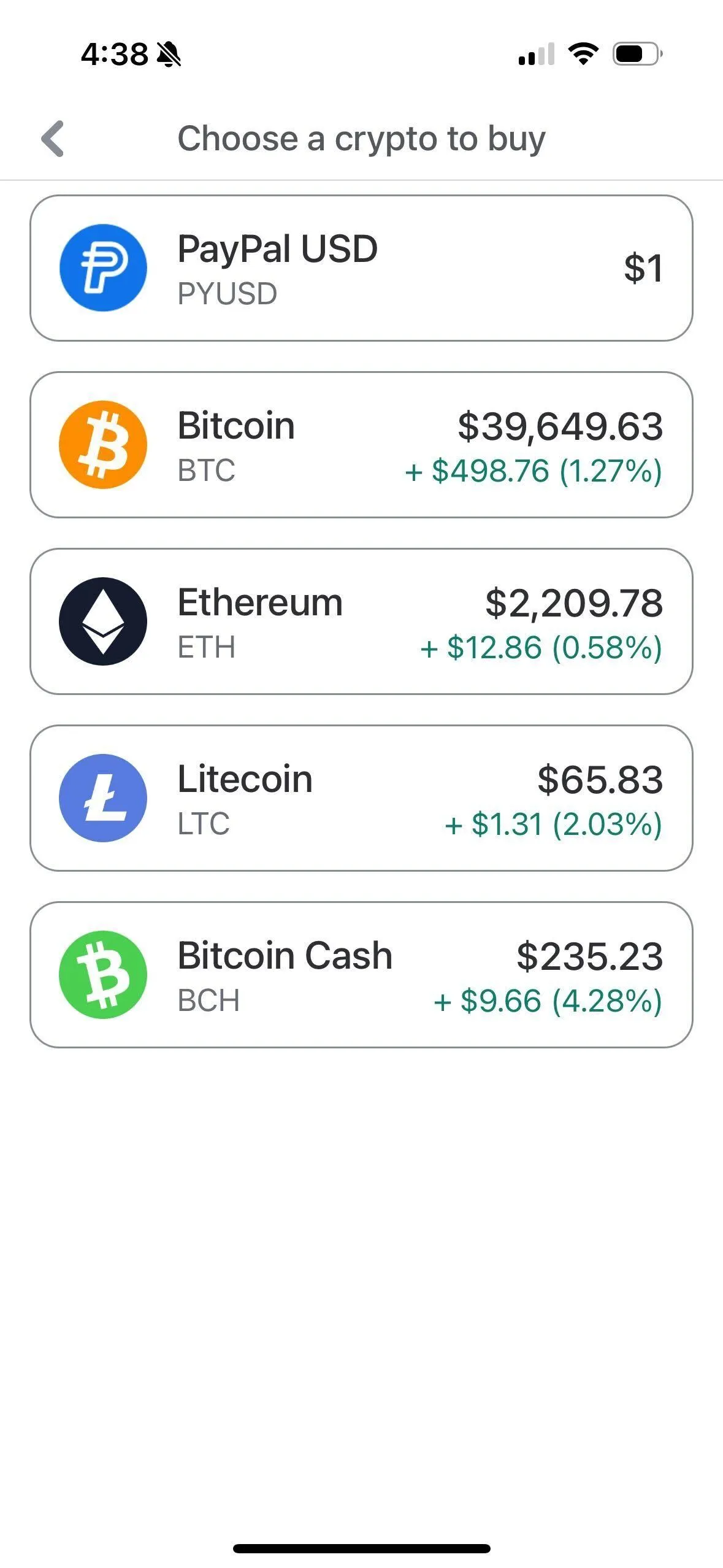
Task: Go back using the back arrow
Action: point(53,139)
